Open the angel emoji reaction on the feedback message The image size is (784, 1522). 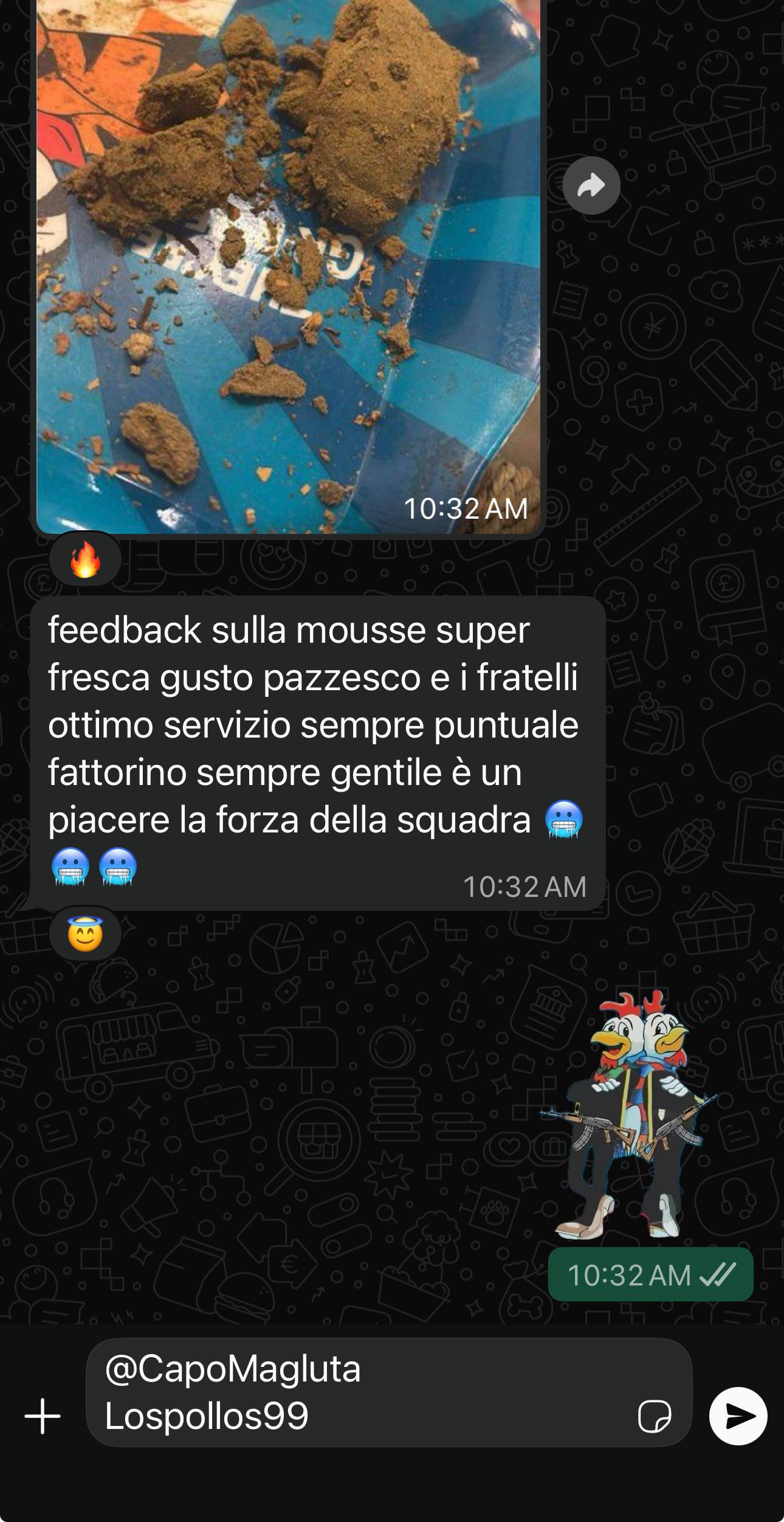[85, 935]
